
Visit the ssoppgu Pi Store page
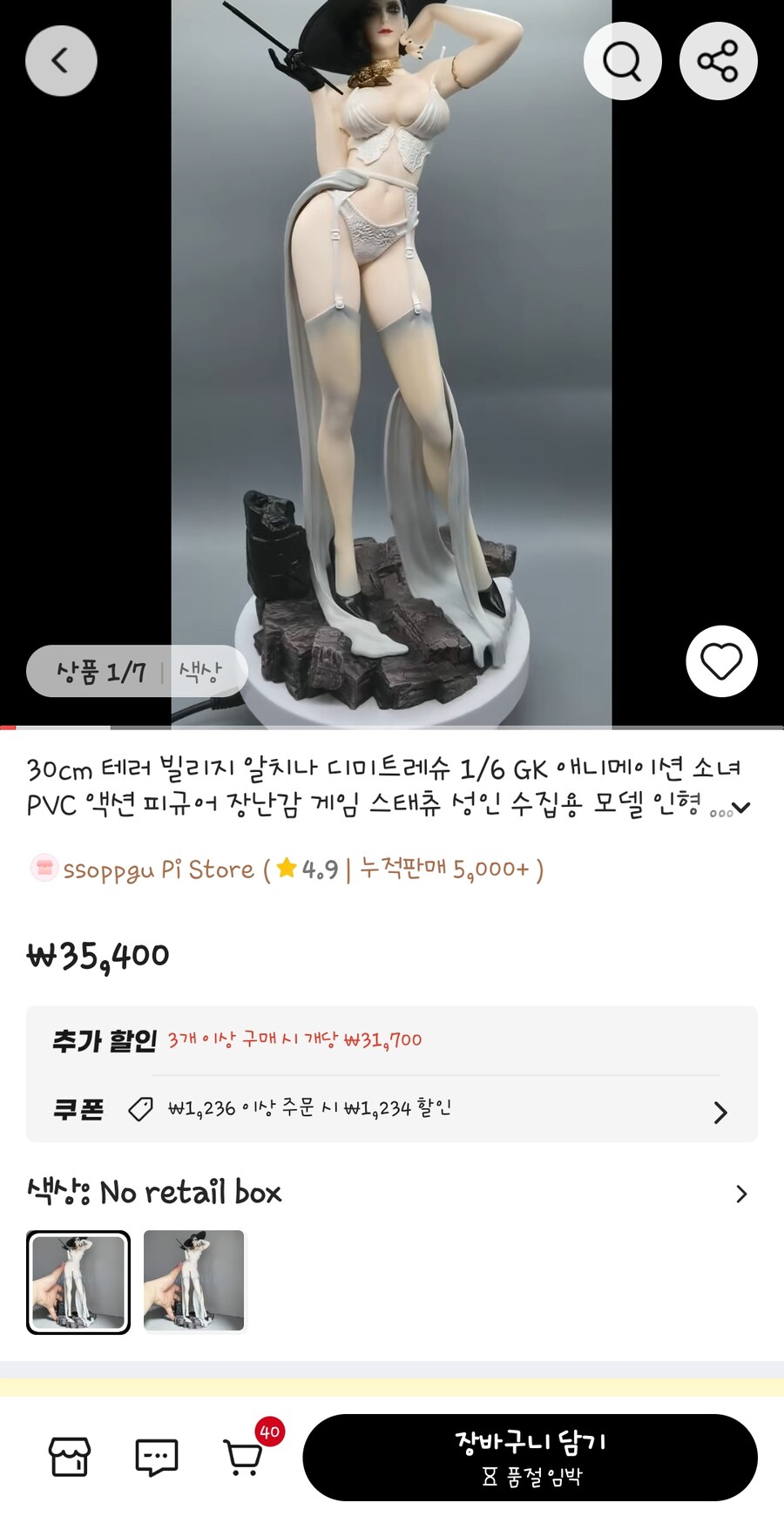pyautogui.click(x=159, y=870)
